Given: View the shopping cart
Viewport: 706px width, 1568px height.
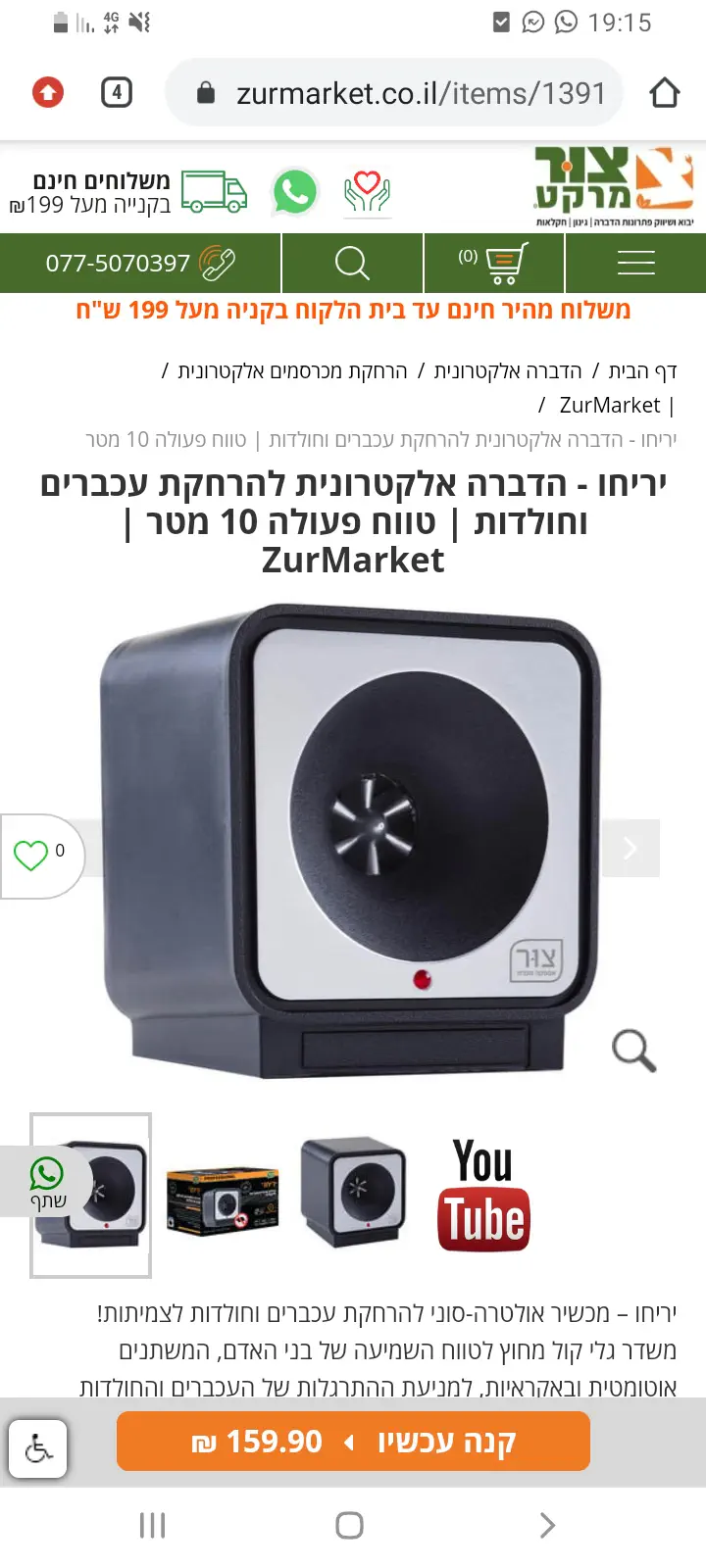Looking at the screenshot, I should (495, 263).
